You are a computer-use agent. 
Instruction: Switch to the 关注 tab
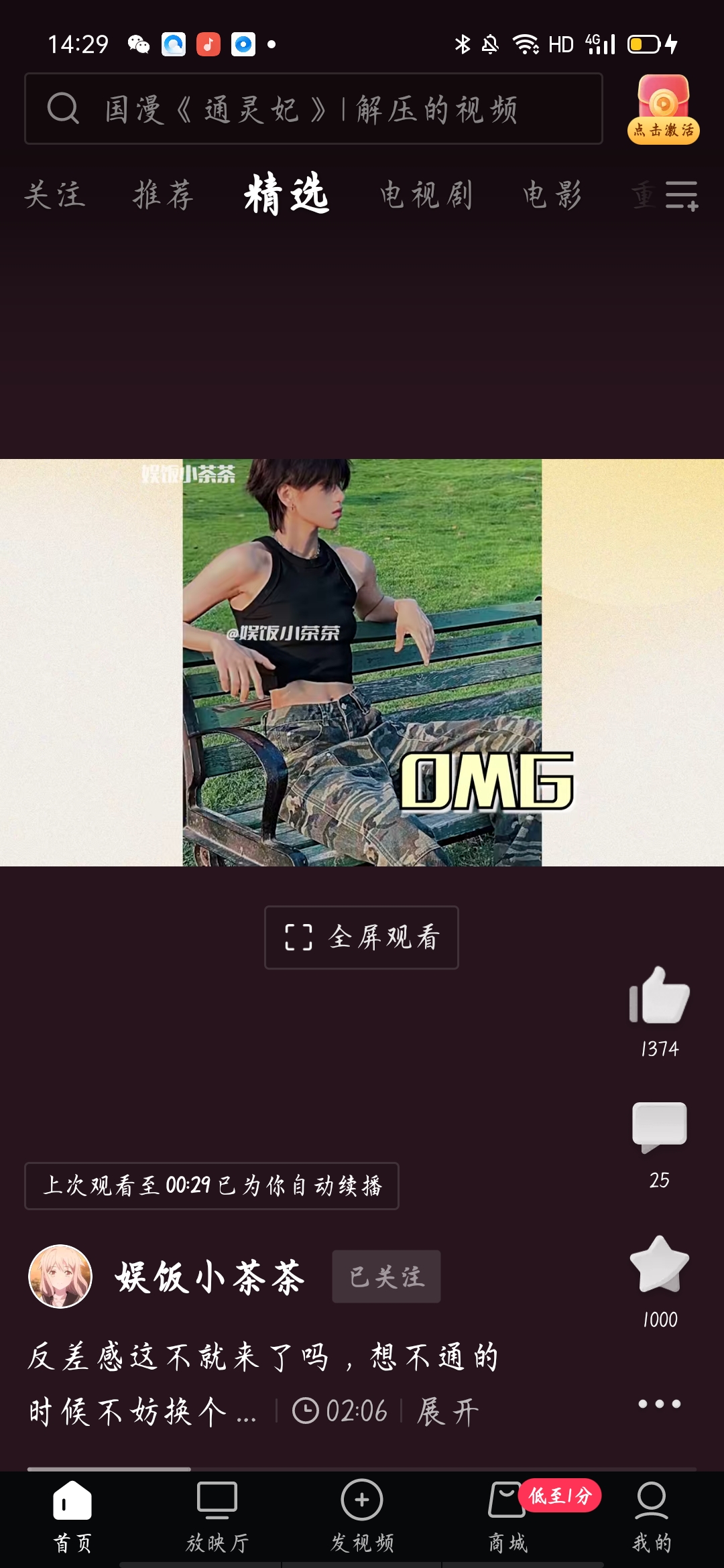(x=55, y=195)
